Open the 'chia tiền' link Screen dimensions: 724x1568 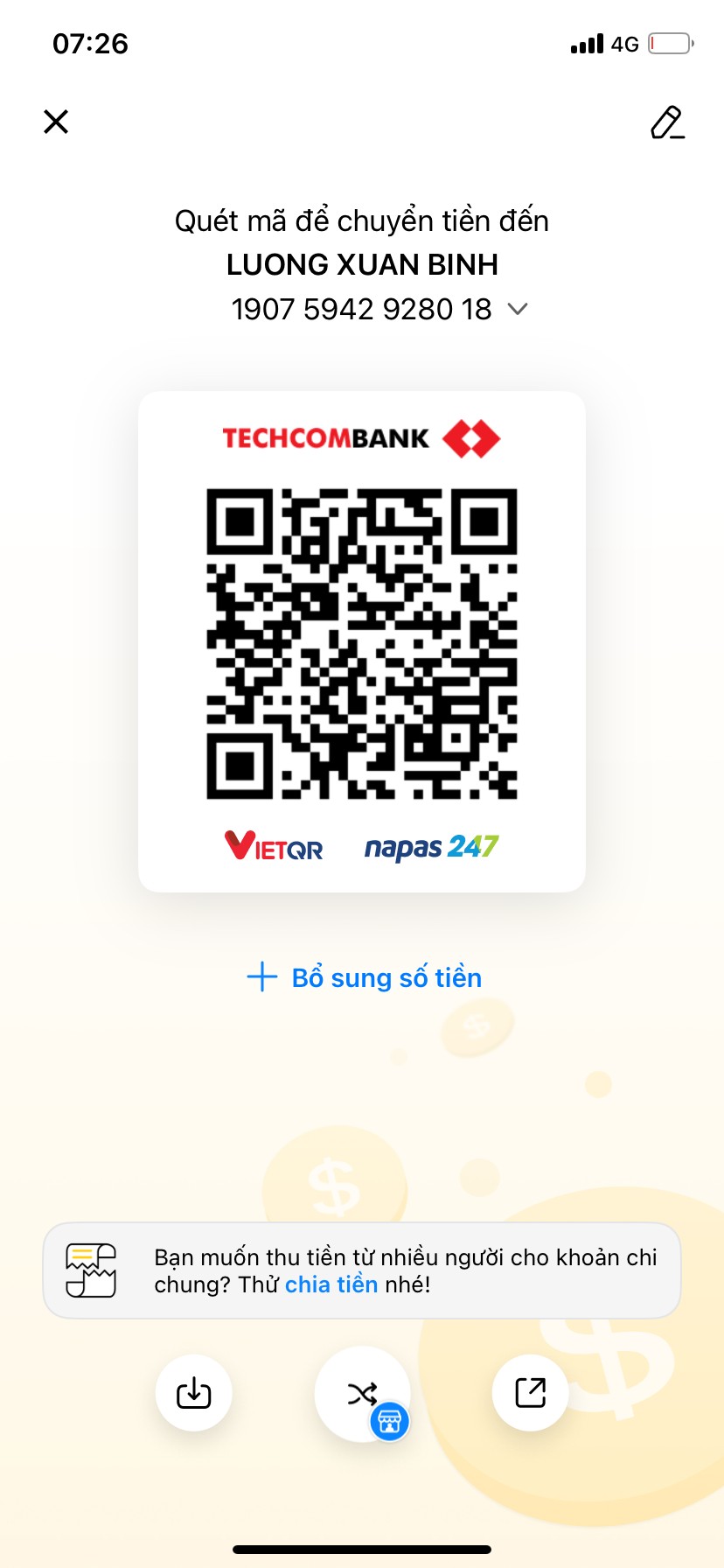pos(331,1284)
